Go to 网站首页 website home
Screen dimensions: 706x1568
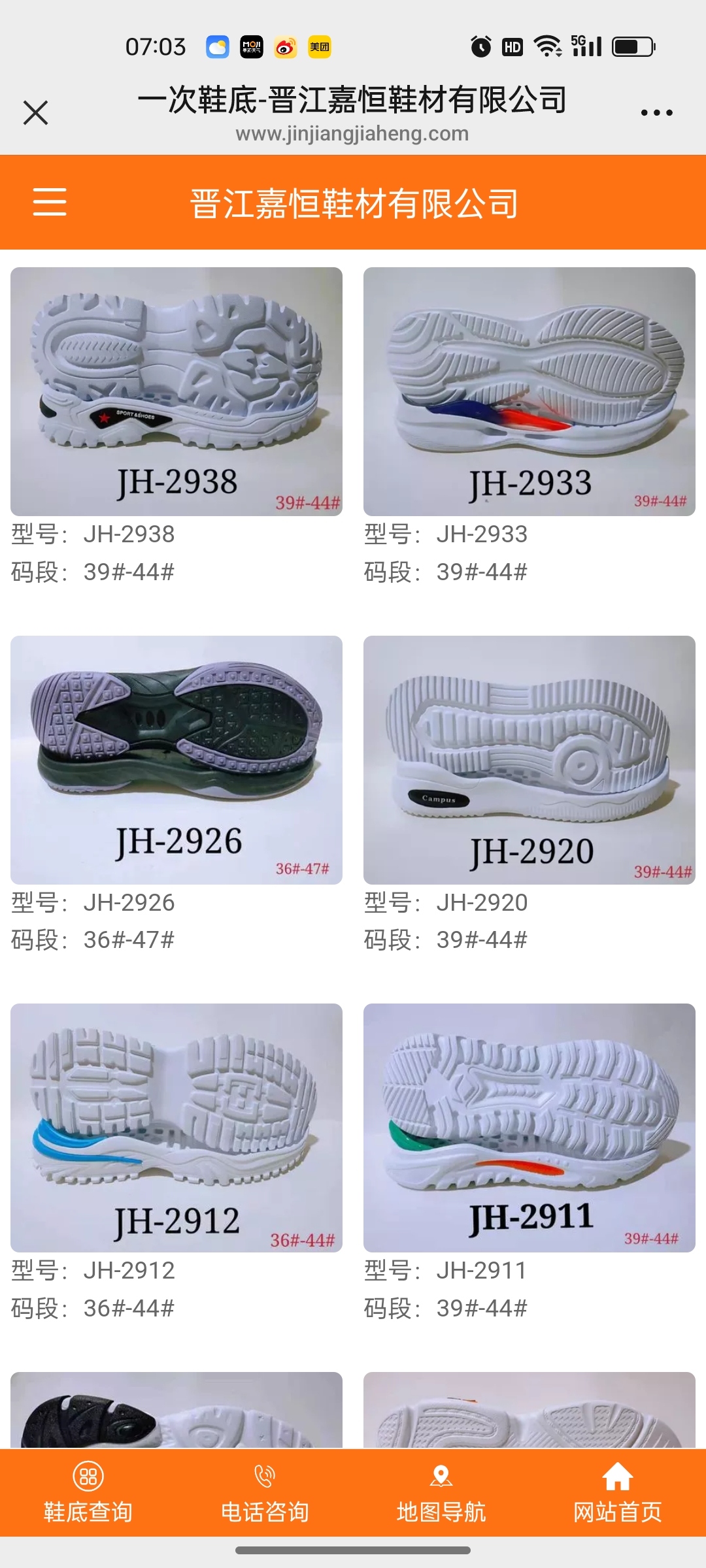point(618,1493)
